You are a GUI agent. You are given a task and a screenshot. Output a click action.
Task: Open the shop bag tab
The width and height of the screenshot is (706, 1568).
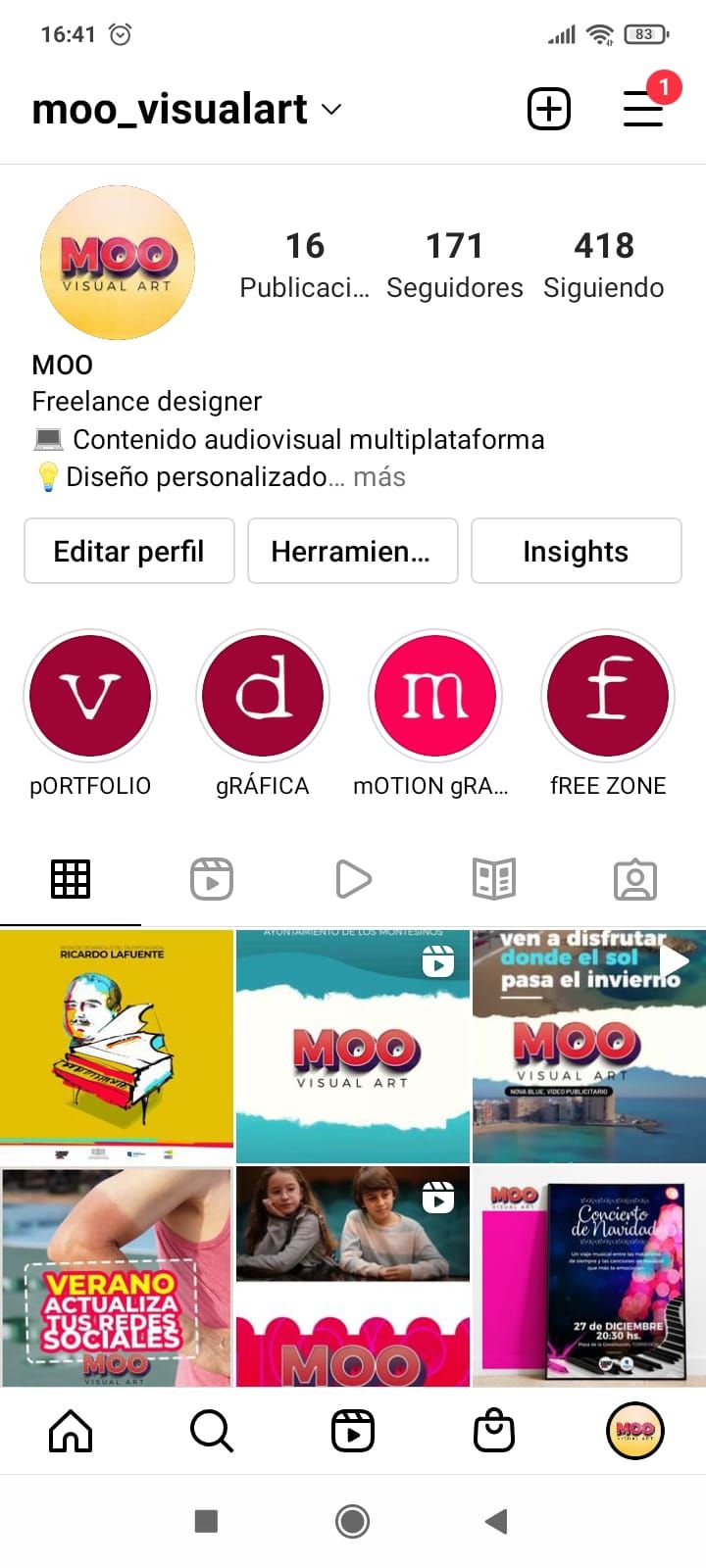point(494,1432)
